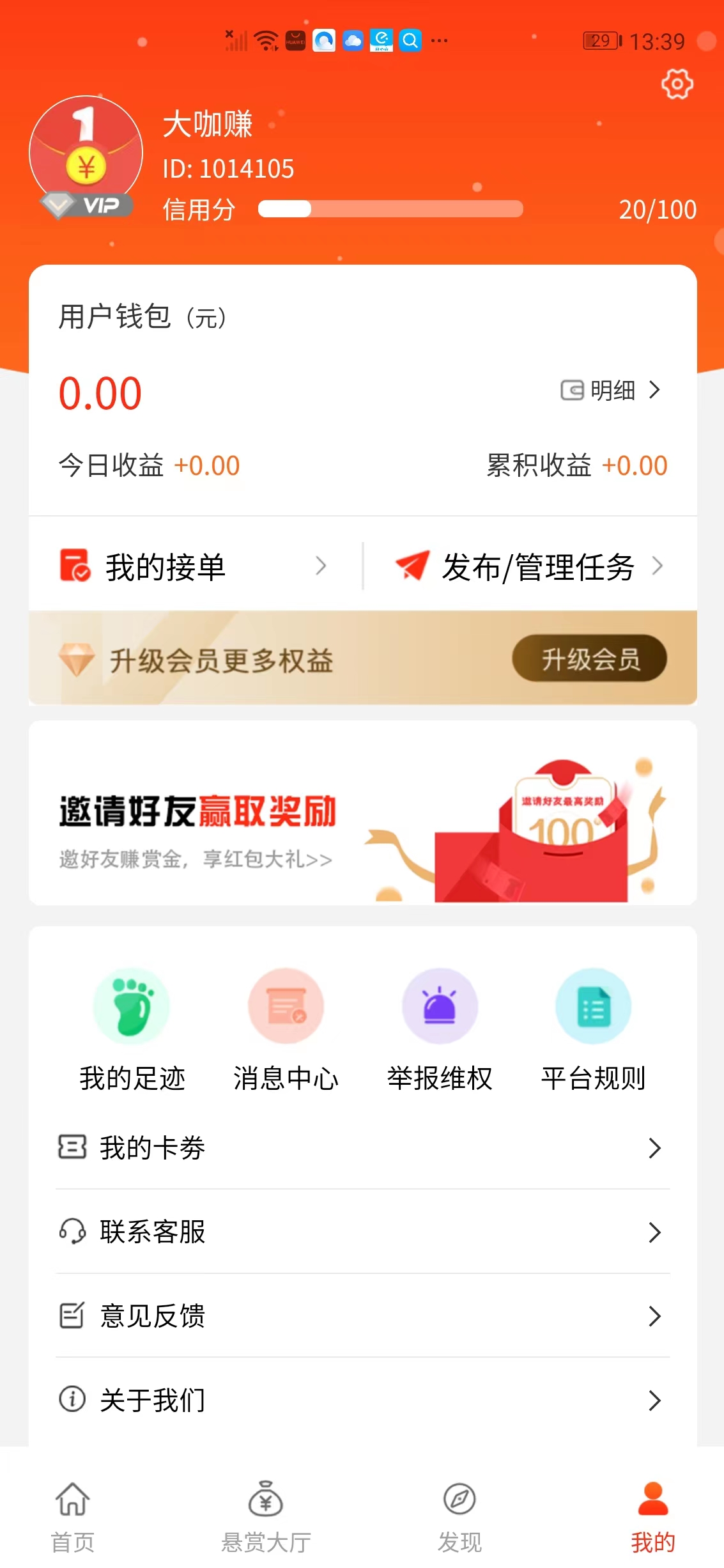Tap the 我的接单 order icon
724x1568 pixels.
click(75, 565)
